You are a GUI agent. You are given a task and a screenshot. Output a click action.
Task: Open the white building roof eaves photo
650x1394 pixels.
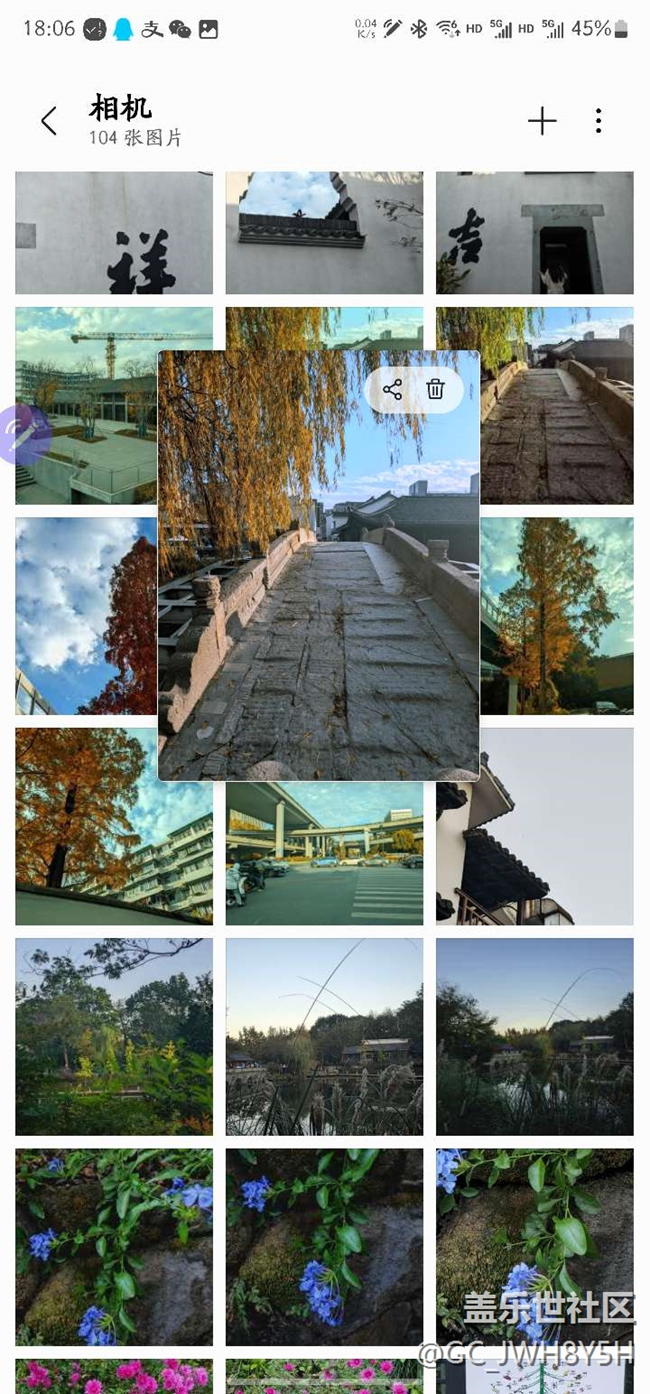pos(534,826)
